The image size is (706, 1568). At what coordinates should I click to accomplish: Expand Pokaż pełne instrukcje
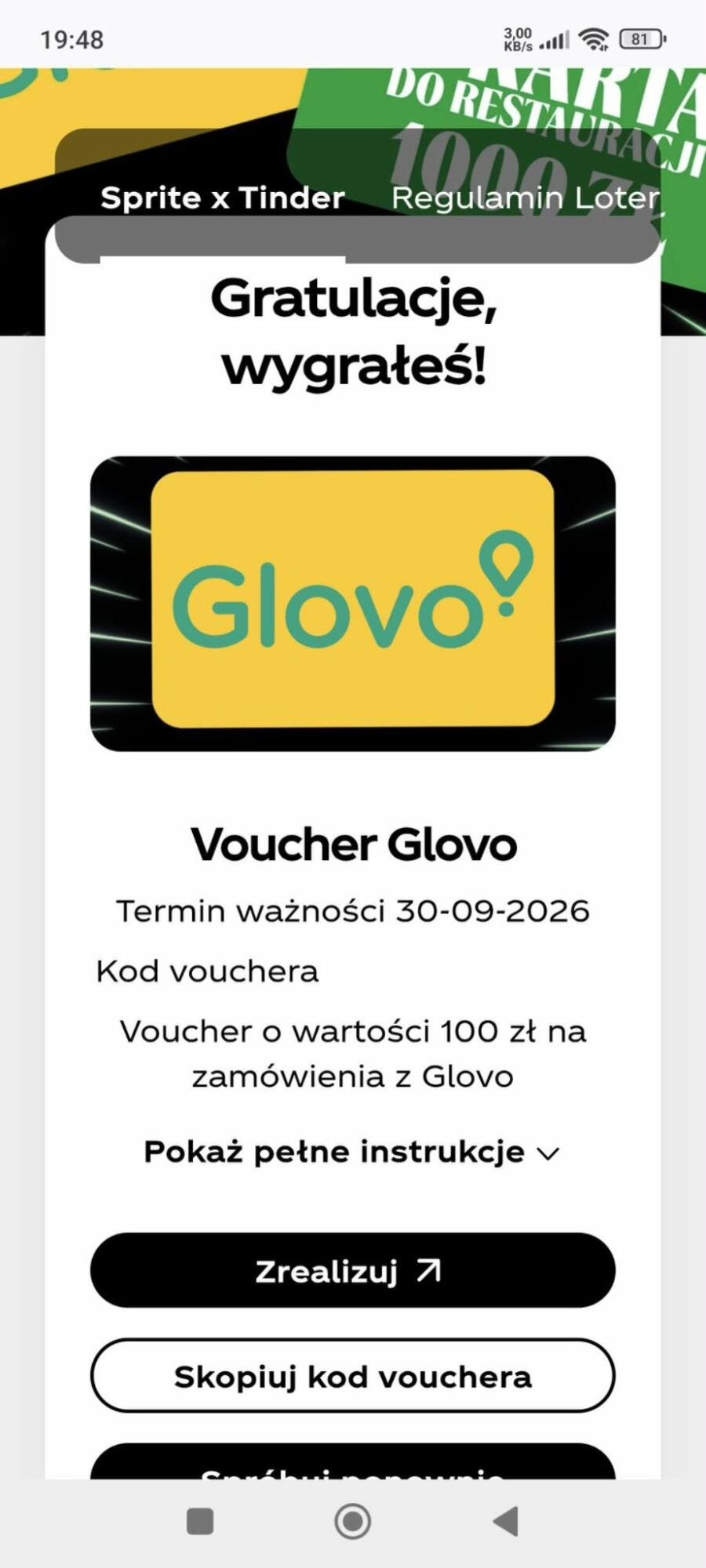coord(351,1152)
